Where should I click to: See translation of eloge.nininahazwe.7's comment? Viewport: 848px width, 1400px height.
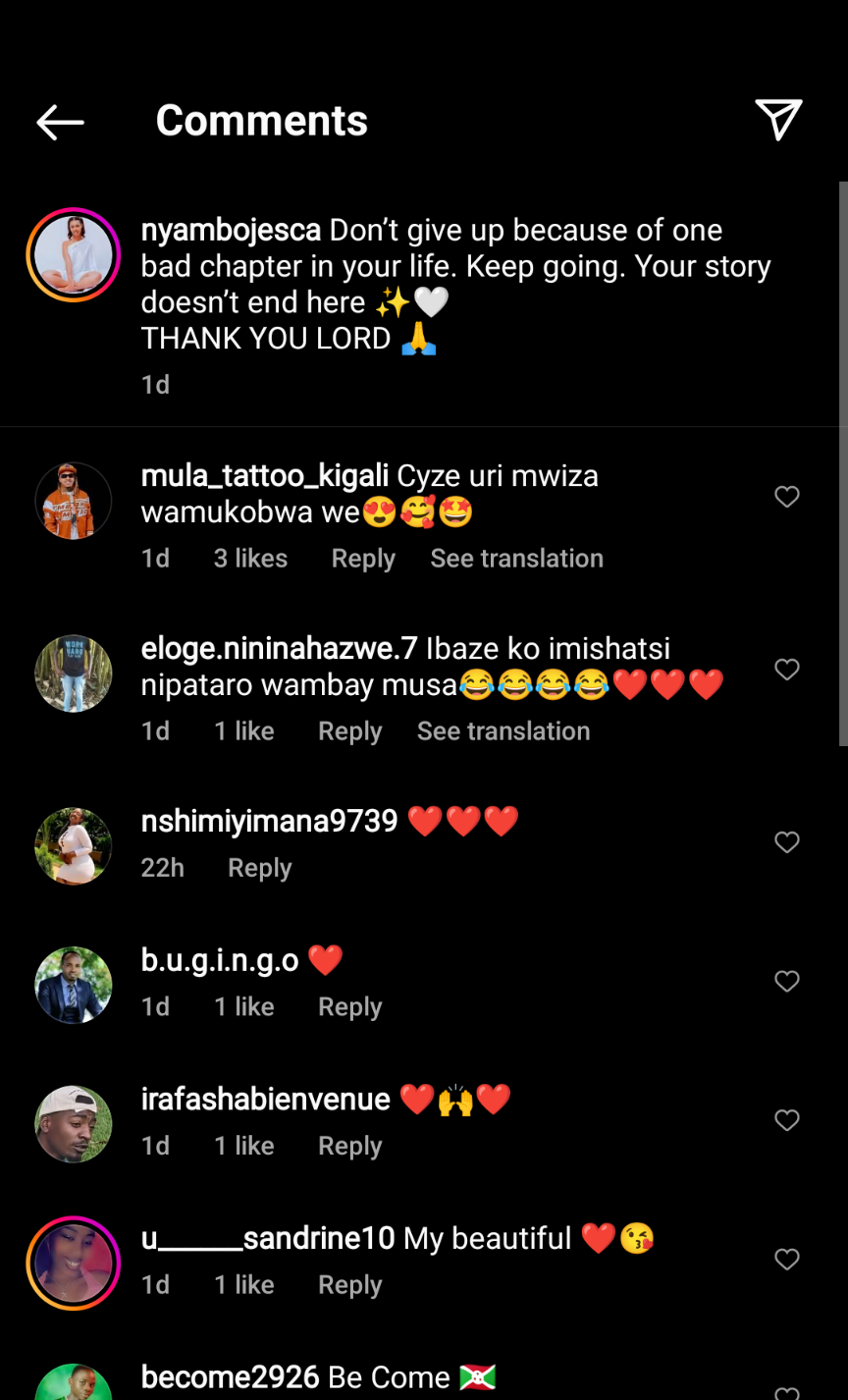click(503, 731)
